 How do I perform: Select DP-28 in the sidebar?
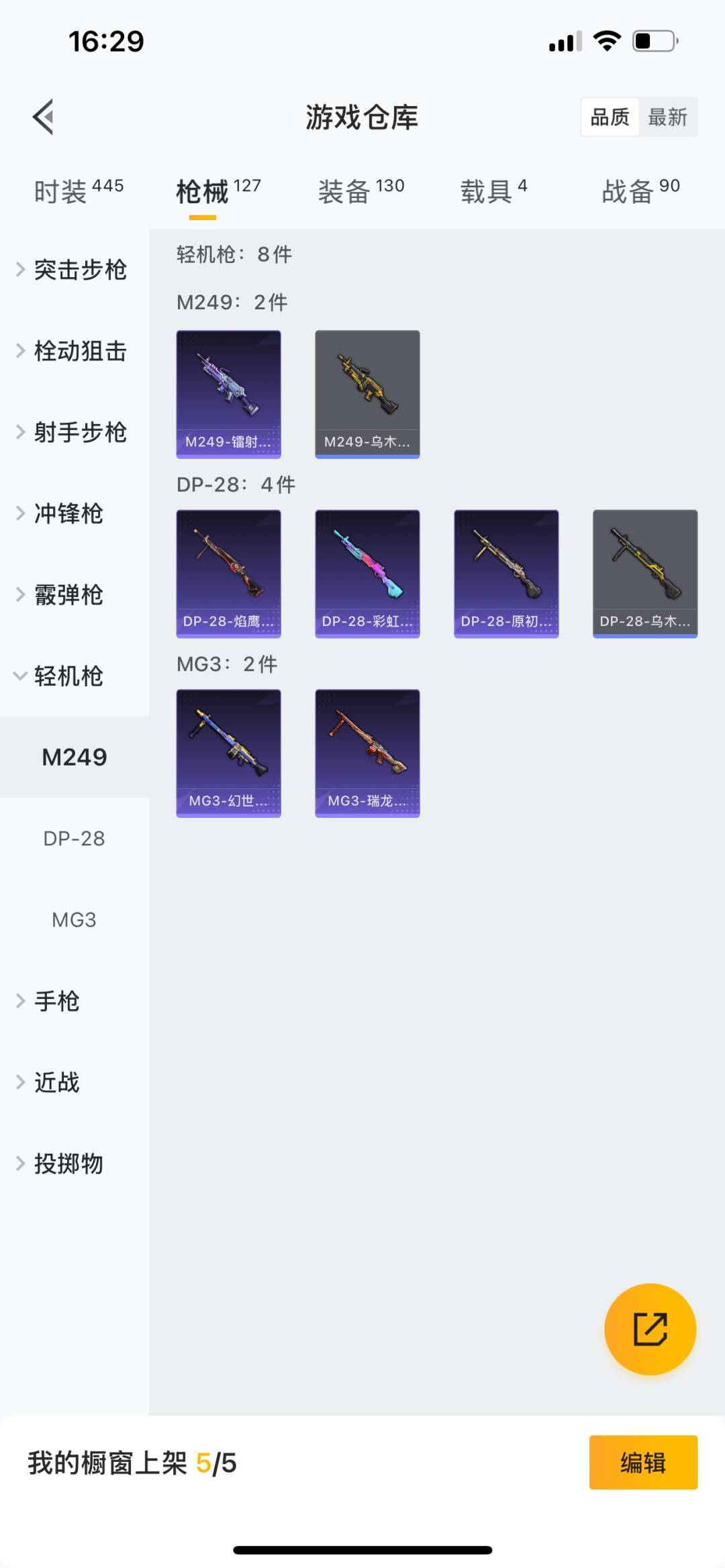pos(74,839)
